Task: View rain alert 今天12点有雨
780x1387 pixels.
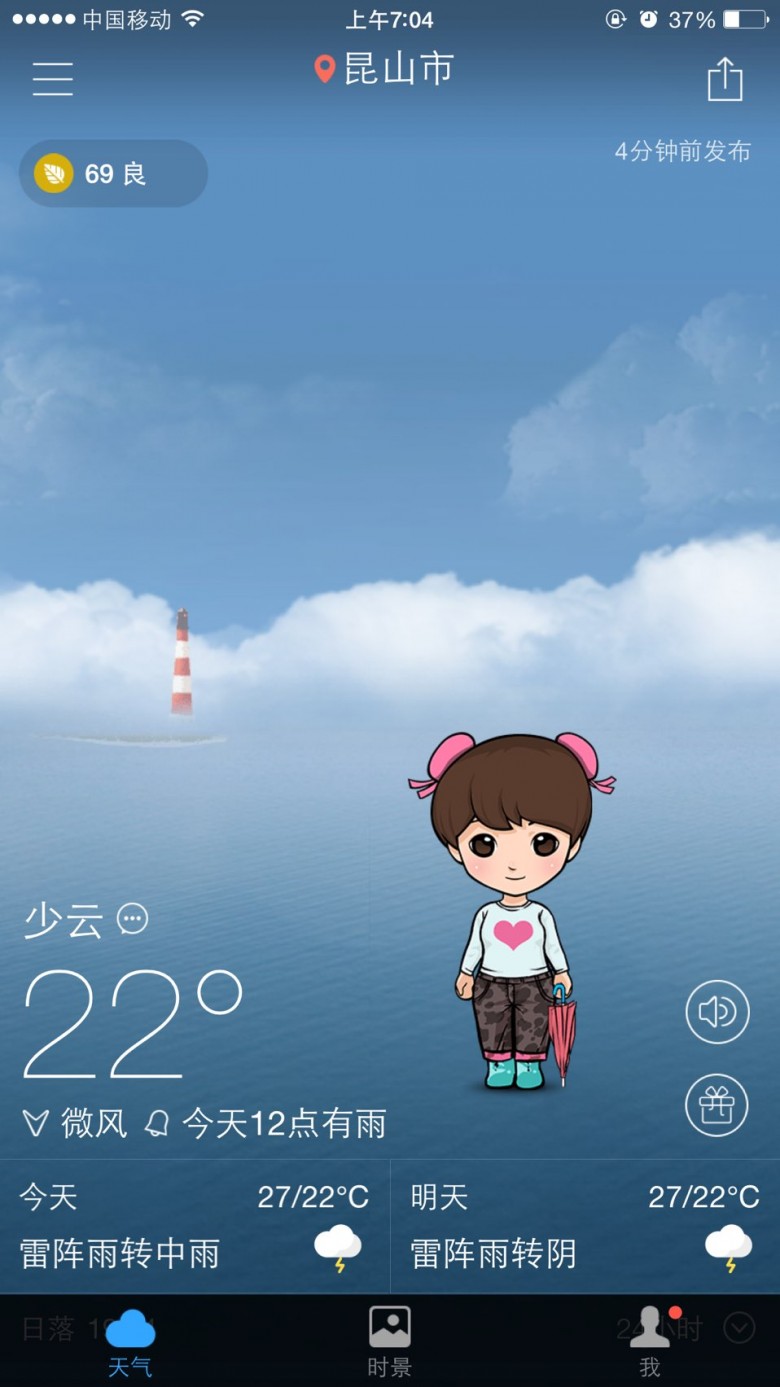Action: (x=266, y=1123)
